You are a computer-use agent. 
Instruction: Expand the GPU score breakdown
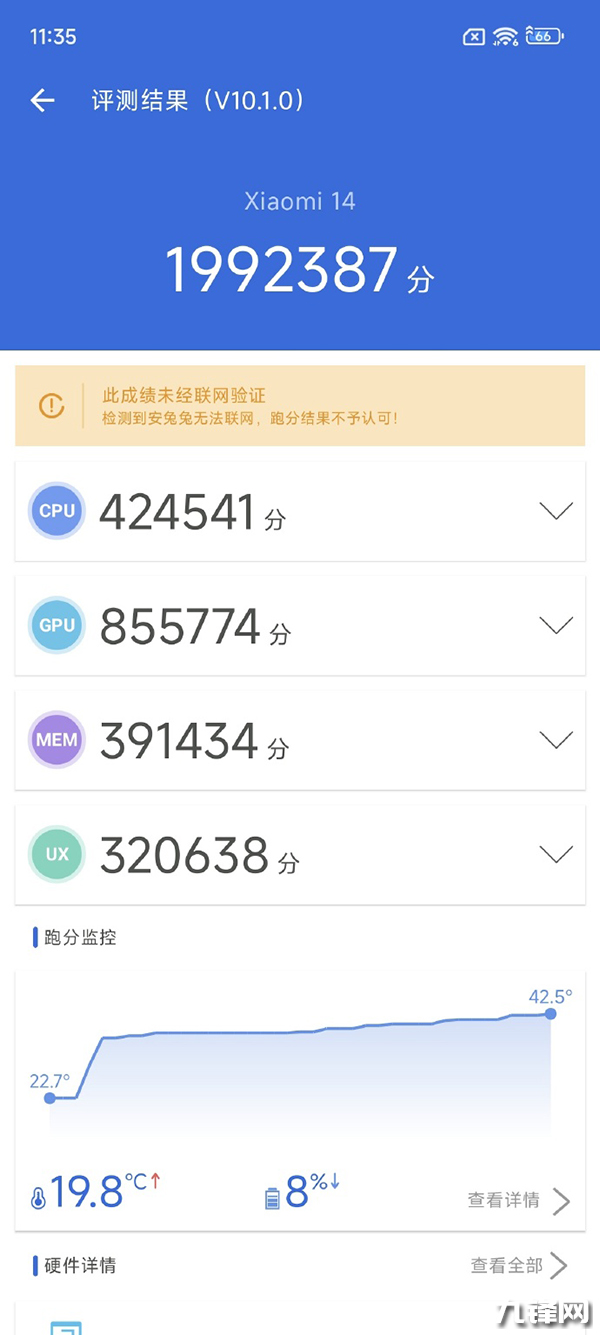(x=555, y=626)
